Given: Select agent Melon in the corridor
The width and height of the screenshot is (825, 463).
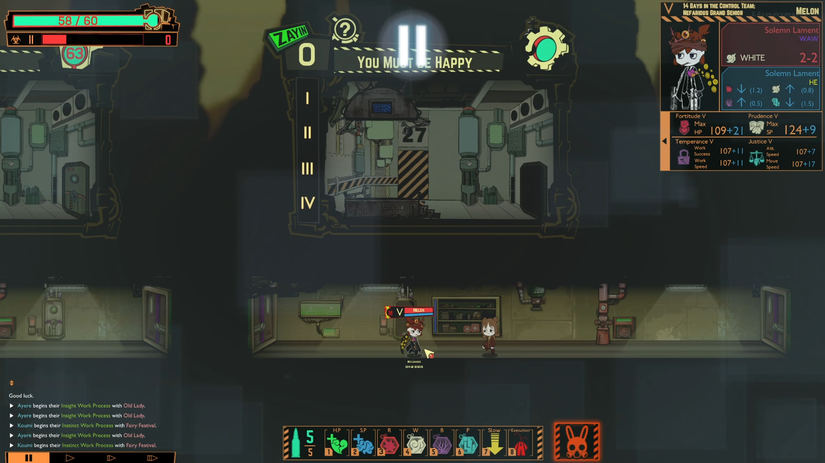Looking at the screenshot, I should 413,336.
